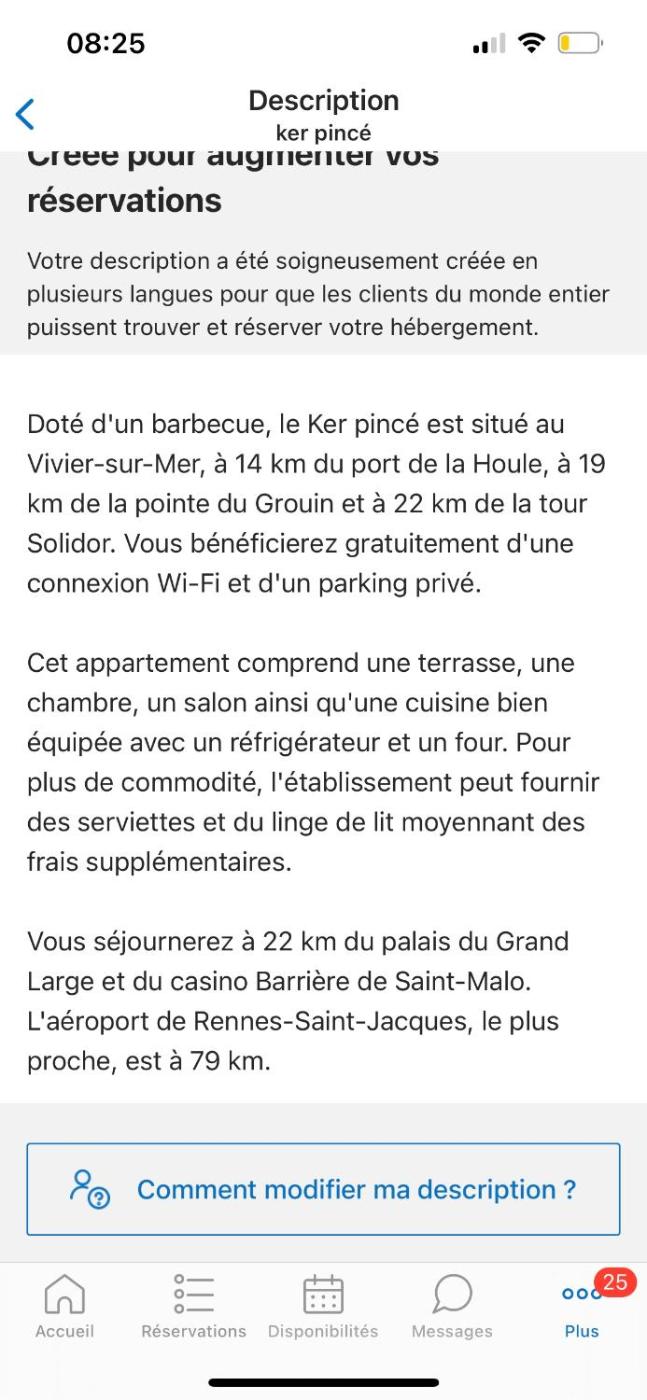Open the Réservations tab
The image size is (647, 1400).
tap(193, 1306)
